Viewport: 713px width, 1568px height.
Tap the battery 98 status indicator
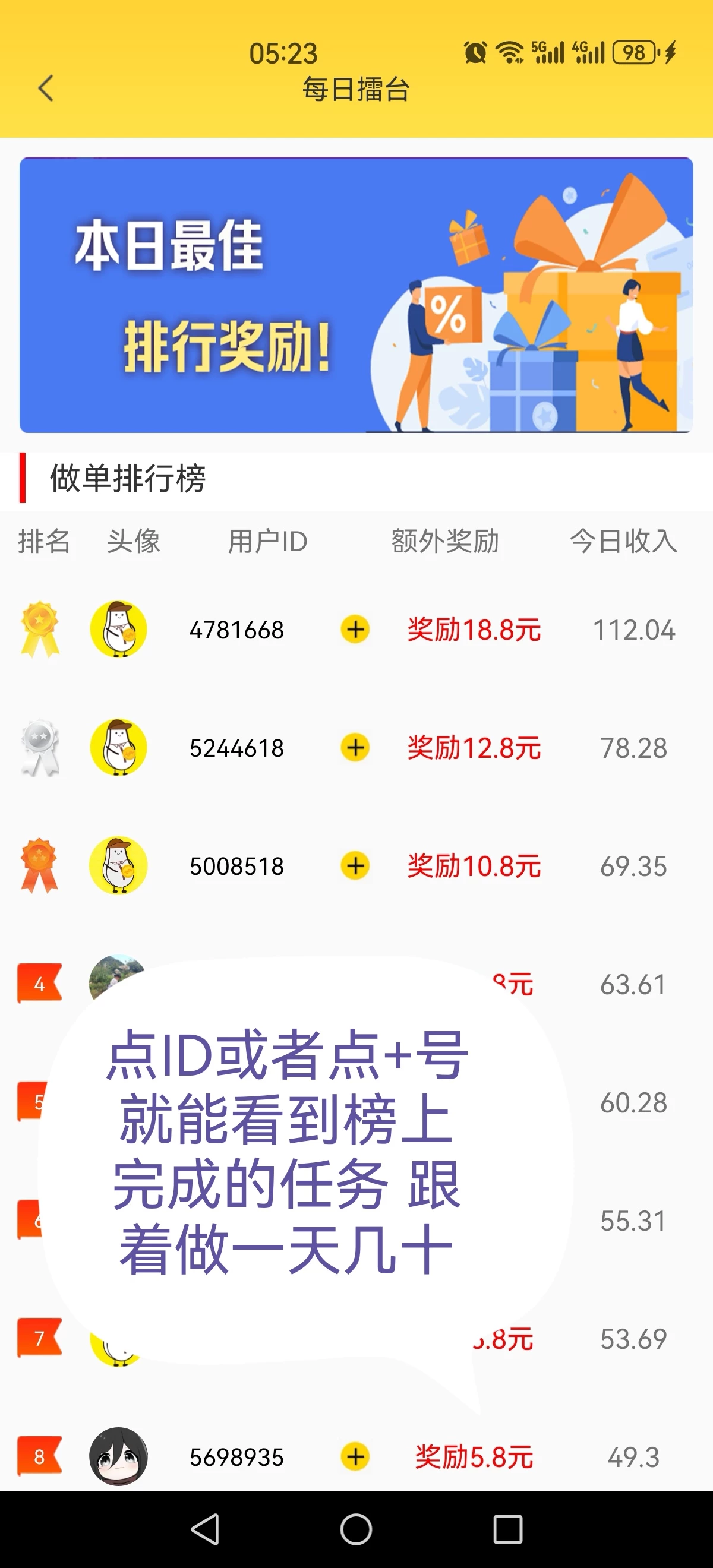click(x=633, y=53)
